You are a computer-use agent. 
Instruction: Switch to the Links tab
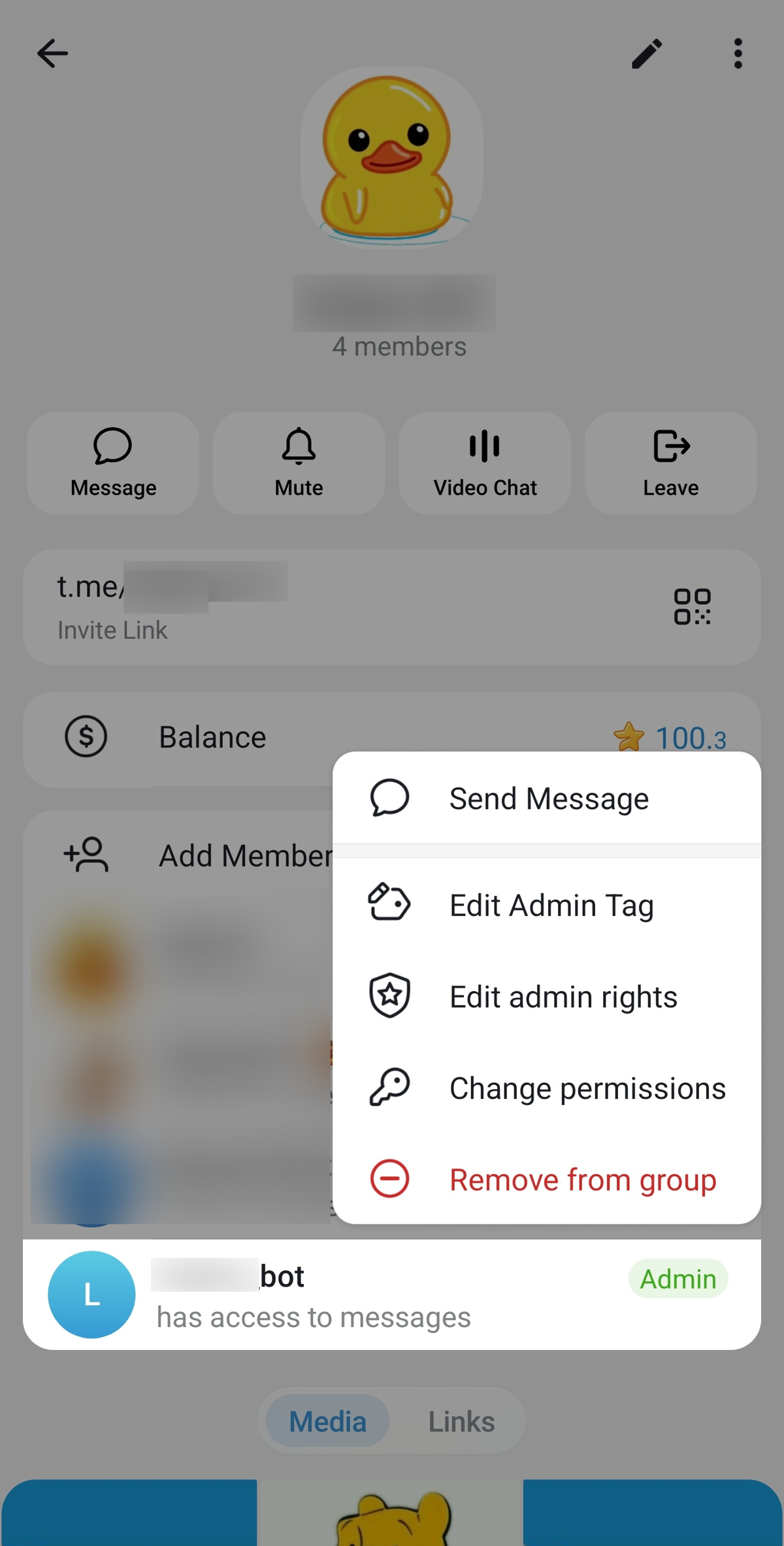pyautogui.click(x=461, y=1421)
